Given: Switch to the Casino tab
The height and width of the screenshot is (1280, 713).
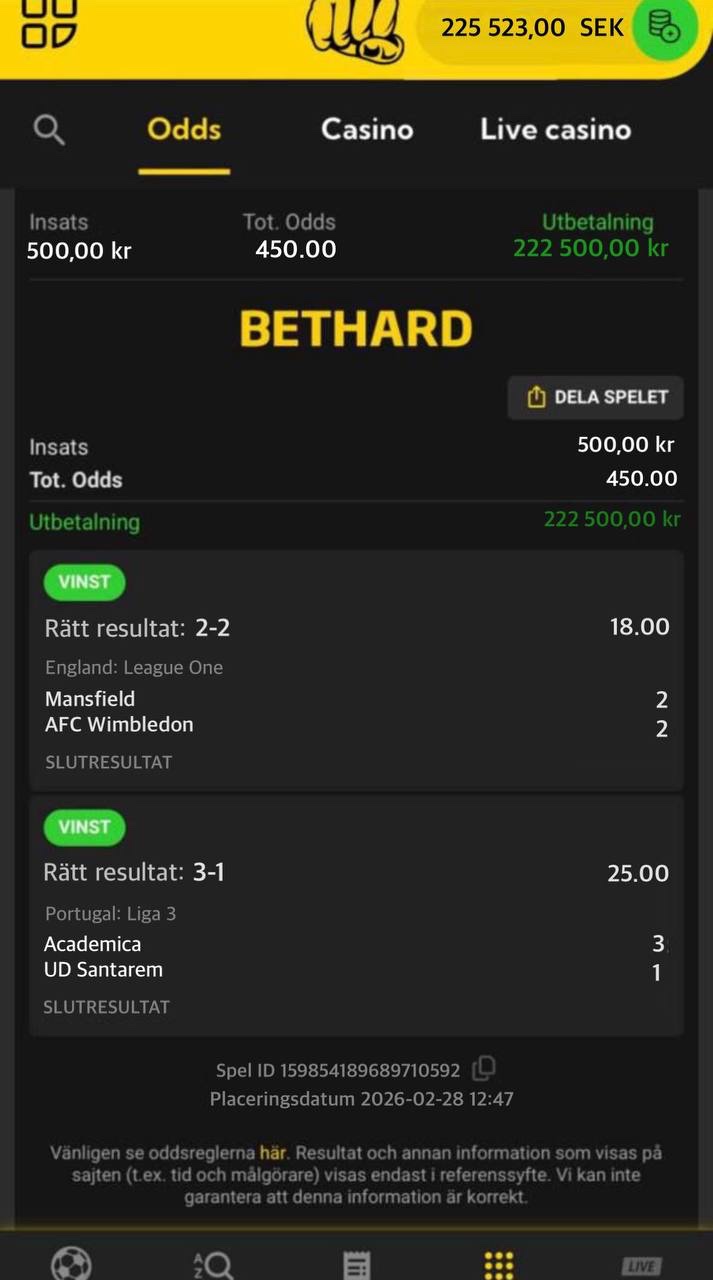Looking at the screenshot, I should [x=367, y=130].
